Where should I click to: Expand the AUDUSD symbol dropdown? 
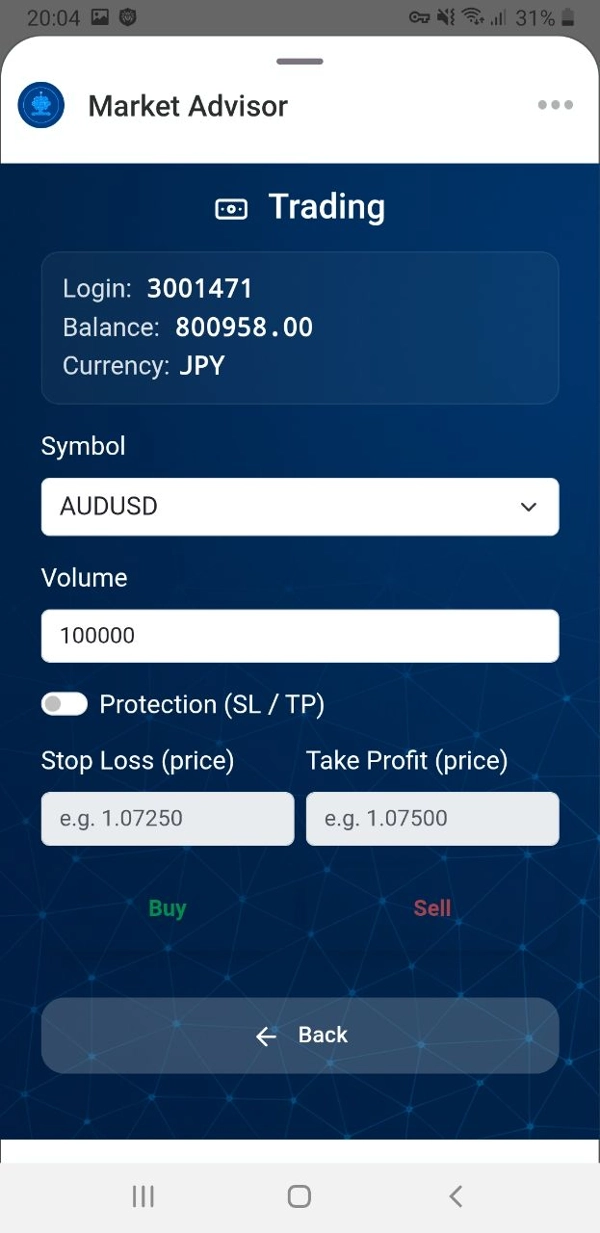tap(300, 507)
